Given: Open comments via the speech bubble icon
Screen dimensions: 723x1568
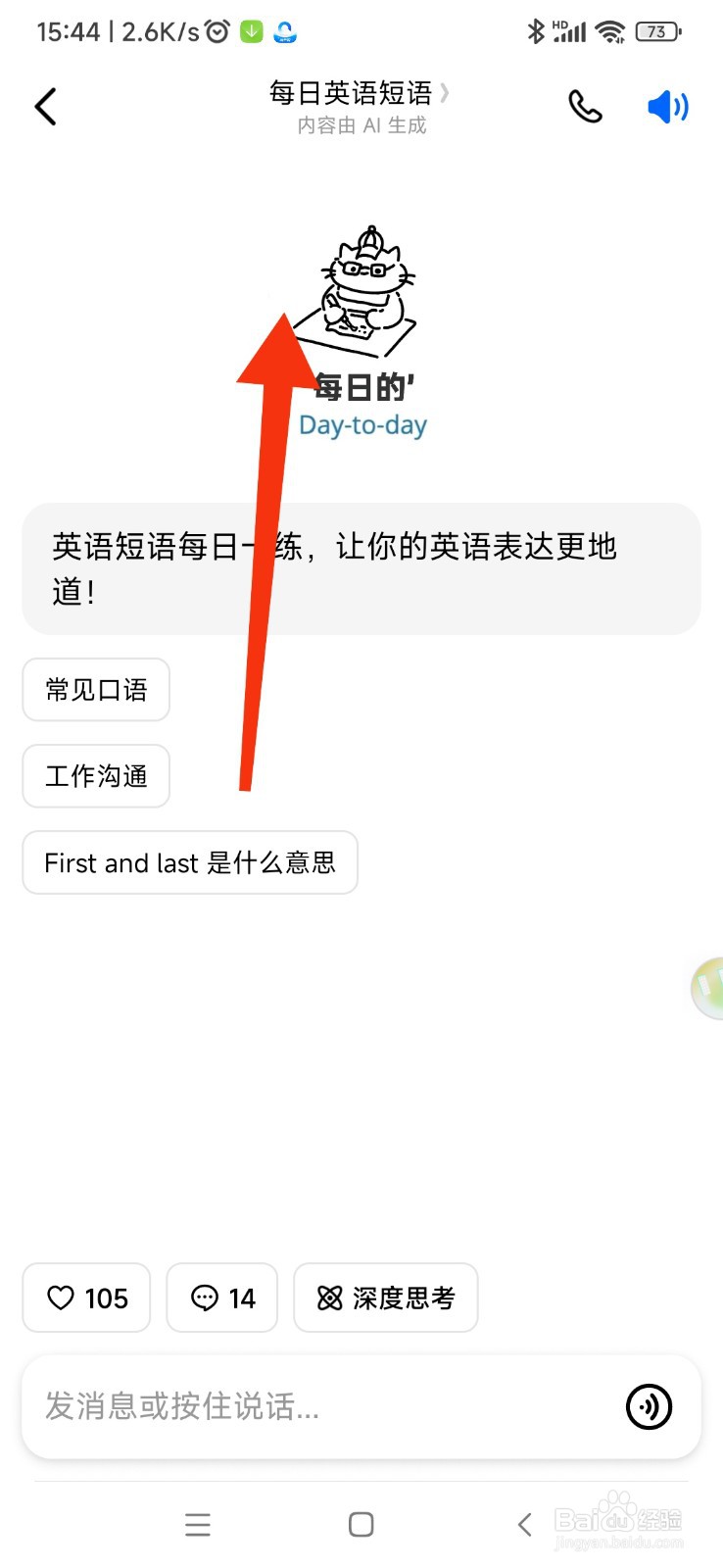Looking at the screenshot, I should (222, 1298).
